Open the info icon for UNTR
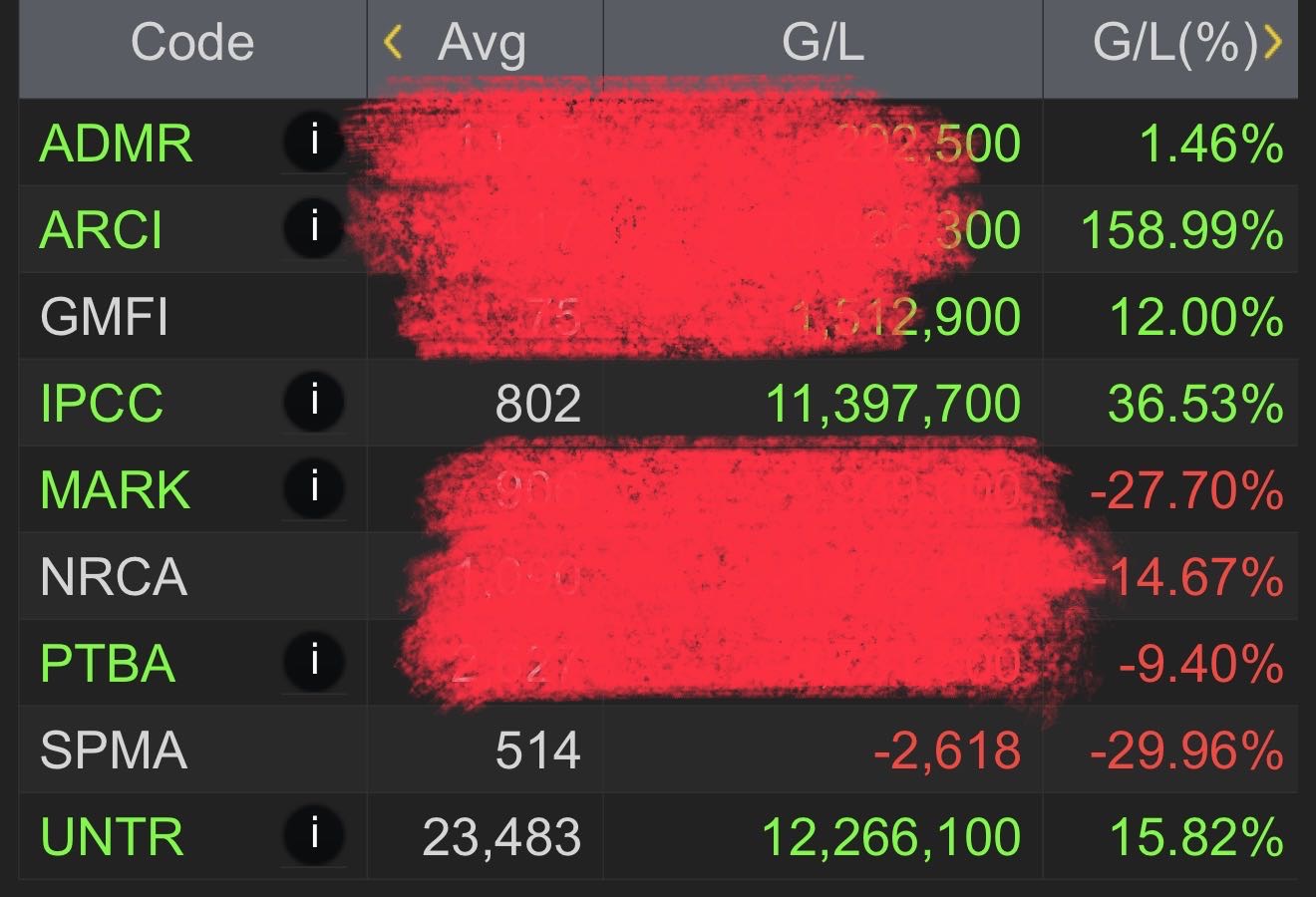The height and width of the screenshot is (897, 1316). [314, 835]
